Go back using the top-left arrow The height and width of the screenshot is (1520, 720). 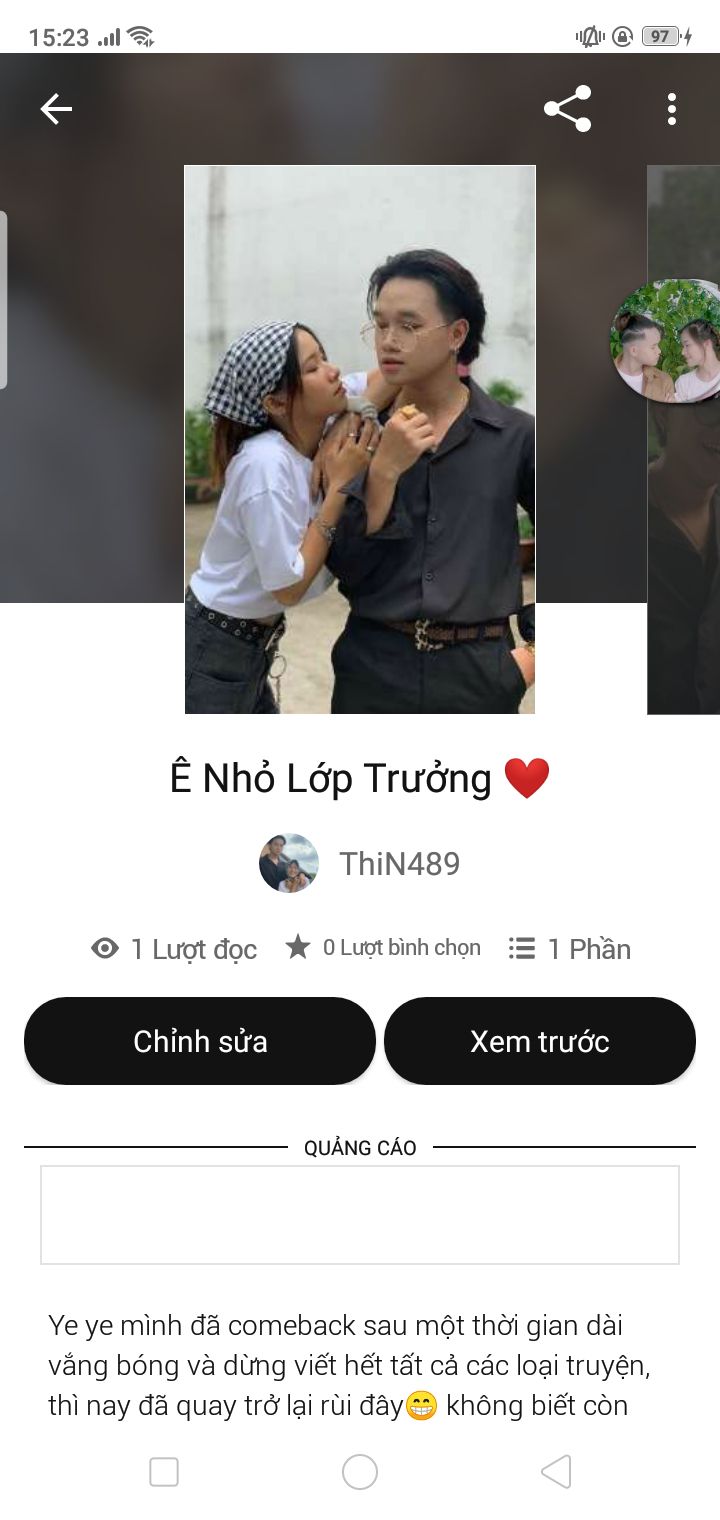click(x=56, y=109)
